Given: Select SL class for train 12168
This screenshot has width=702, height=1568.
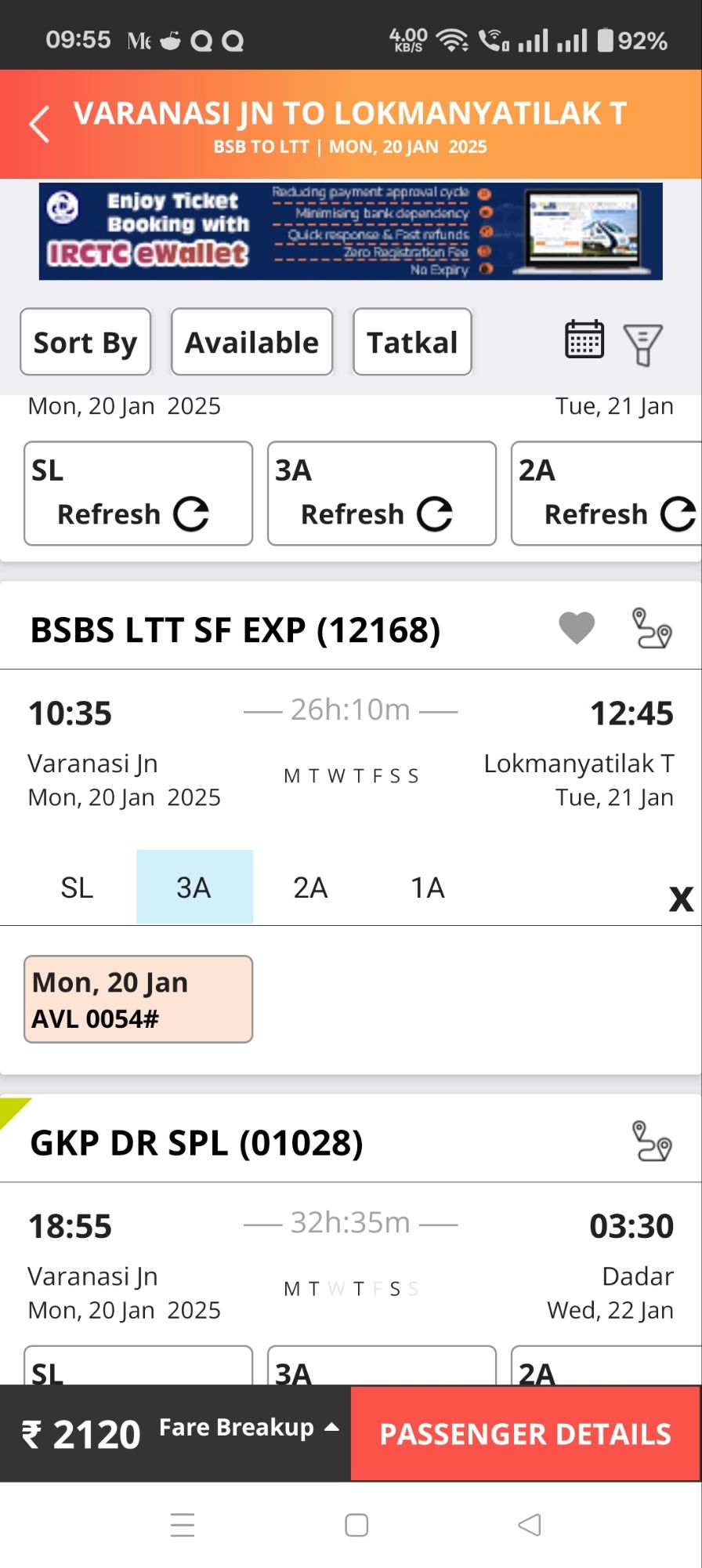Looking at the screenshot, I should 77,887.
